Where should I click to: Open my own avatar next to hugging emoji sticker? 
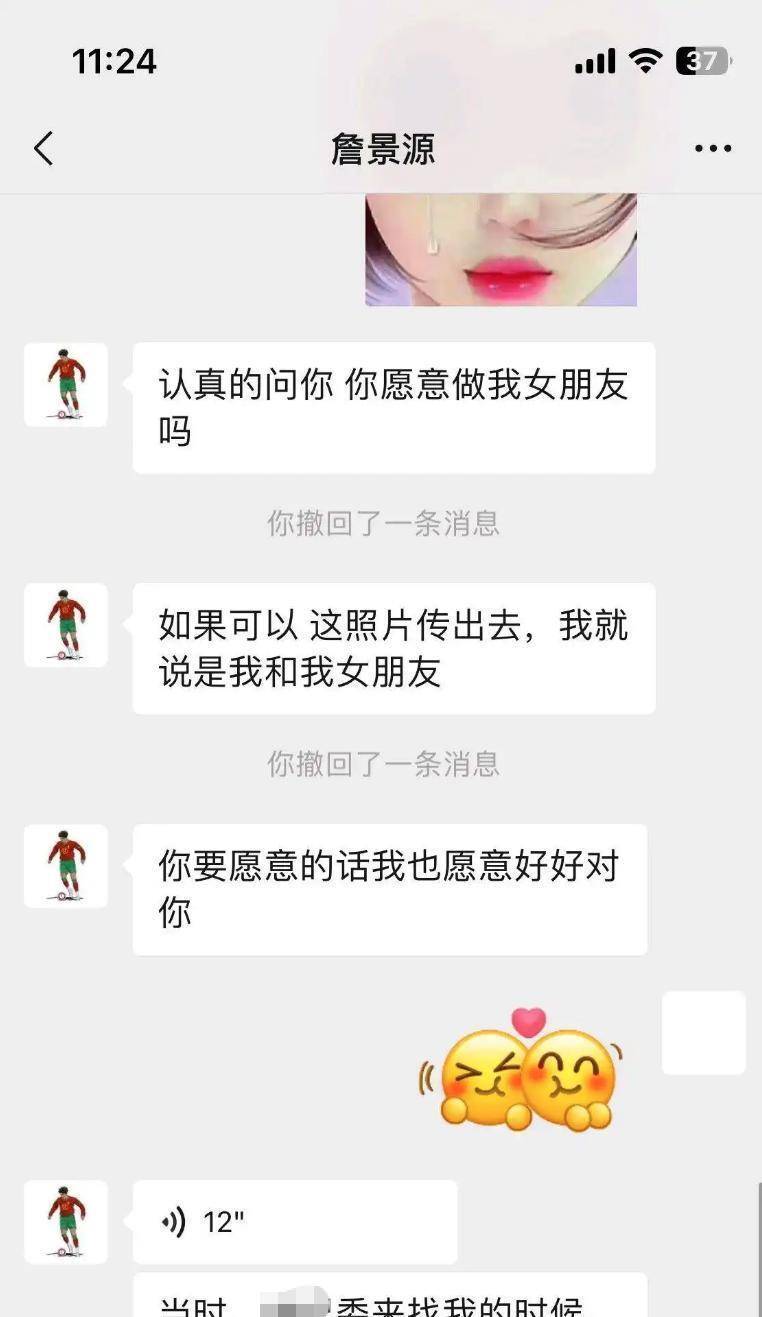tap(703, 1033)
